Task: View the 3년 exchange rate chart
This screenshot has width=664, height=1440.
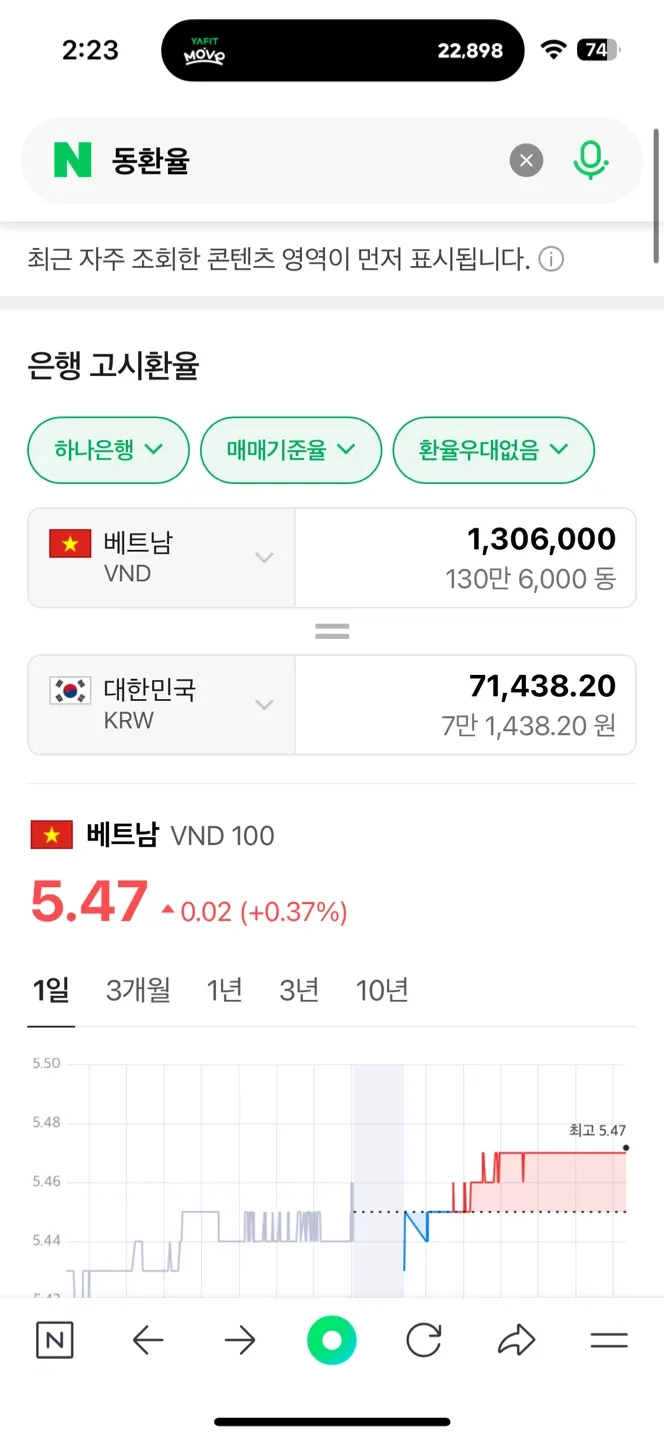Action: (x=299, y=991)
